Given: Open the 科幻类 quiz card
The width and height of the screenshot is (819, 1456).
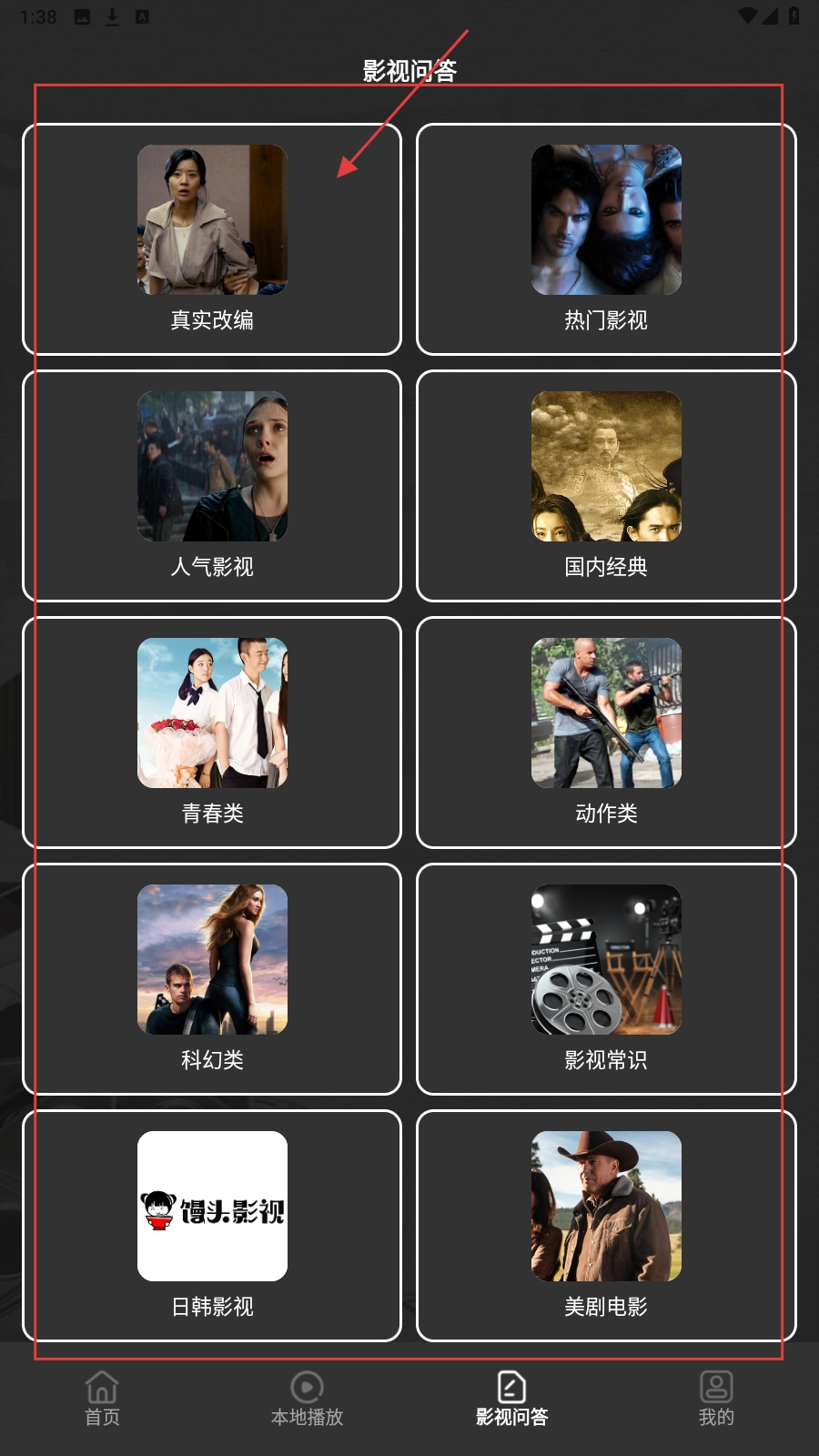Looking at the screenshot, I should [212, 979].
